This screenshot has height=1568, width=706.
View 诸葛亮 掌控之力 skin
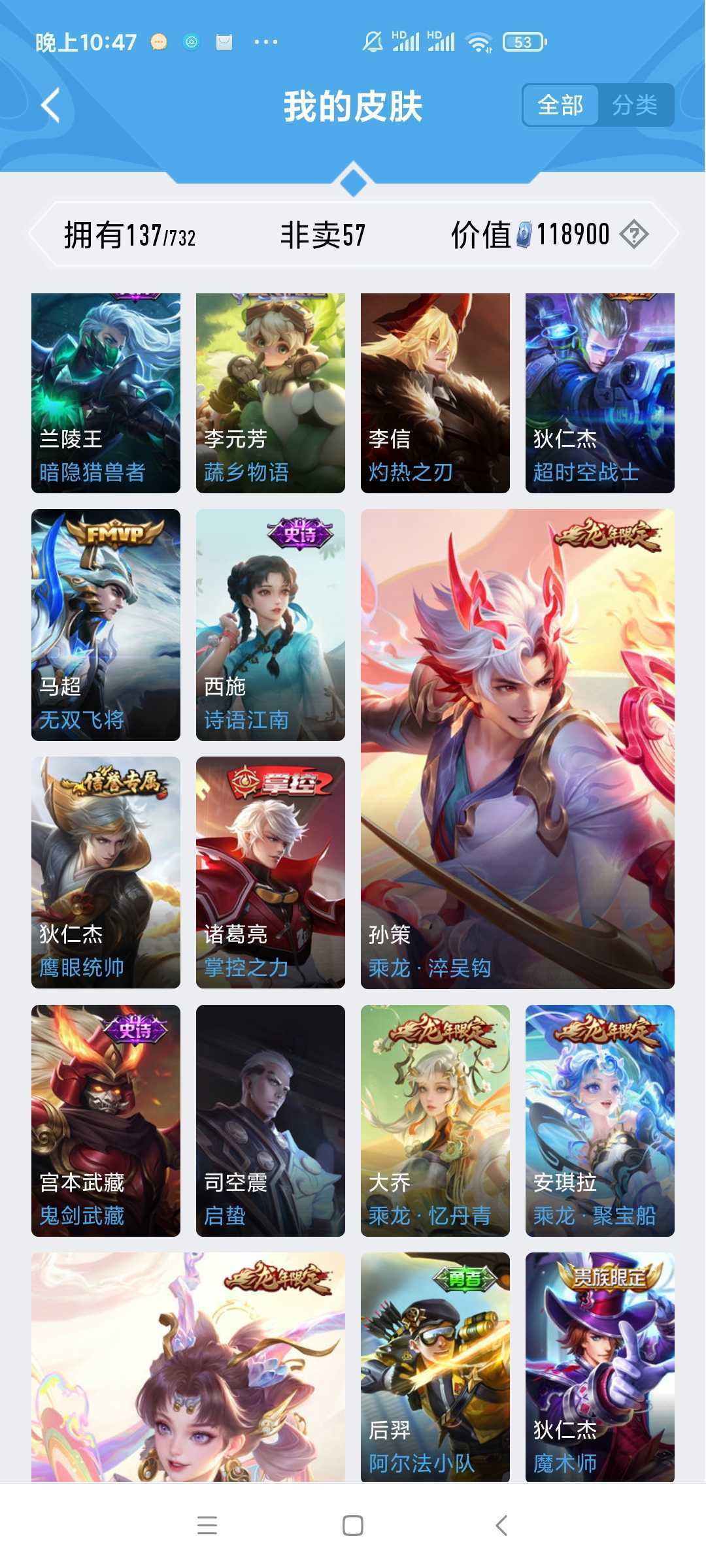[x=271, y=872]
